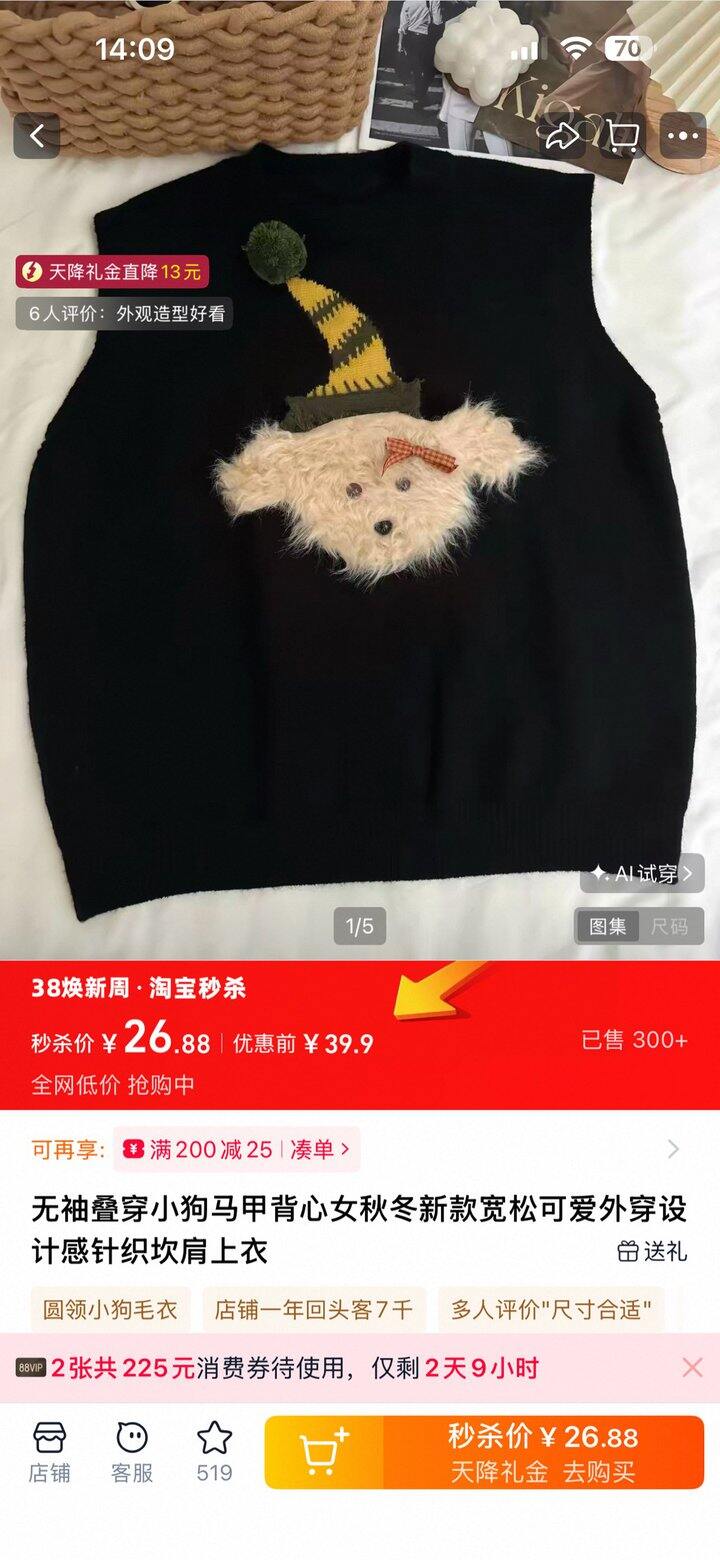Add the vest to the cart
Viewport: 720px width, 1560px height.
click(323, 1452)
